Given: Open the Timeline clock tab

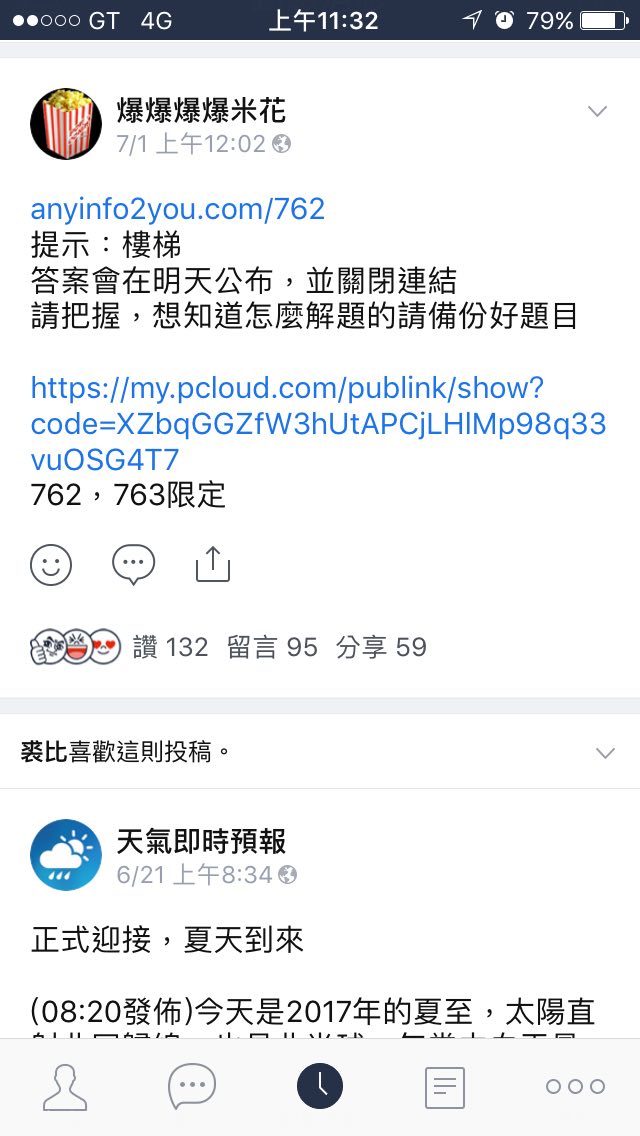Looking at the screenshot, I should click(x=320, y=1086).
